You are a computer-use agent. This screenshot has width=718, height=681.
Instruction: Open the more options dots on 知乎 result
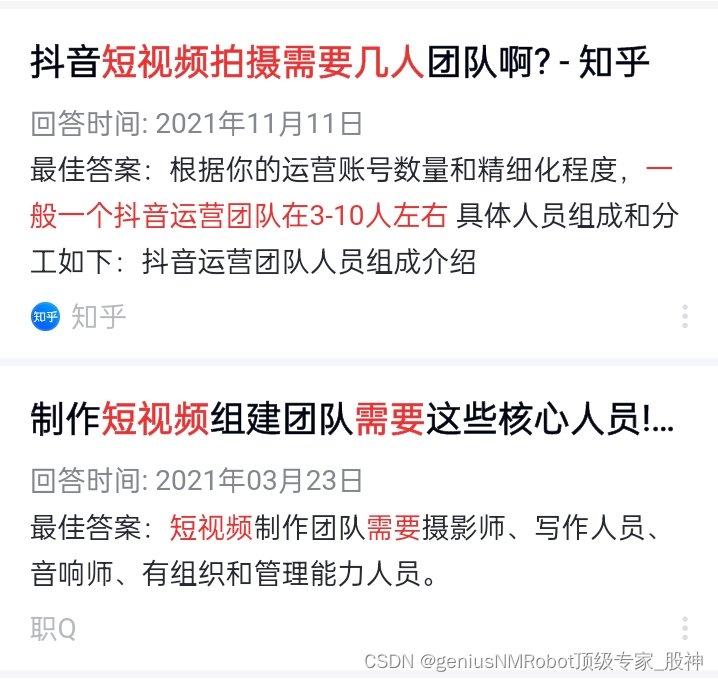[x=685, y=316]
